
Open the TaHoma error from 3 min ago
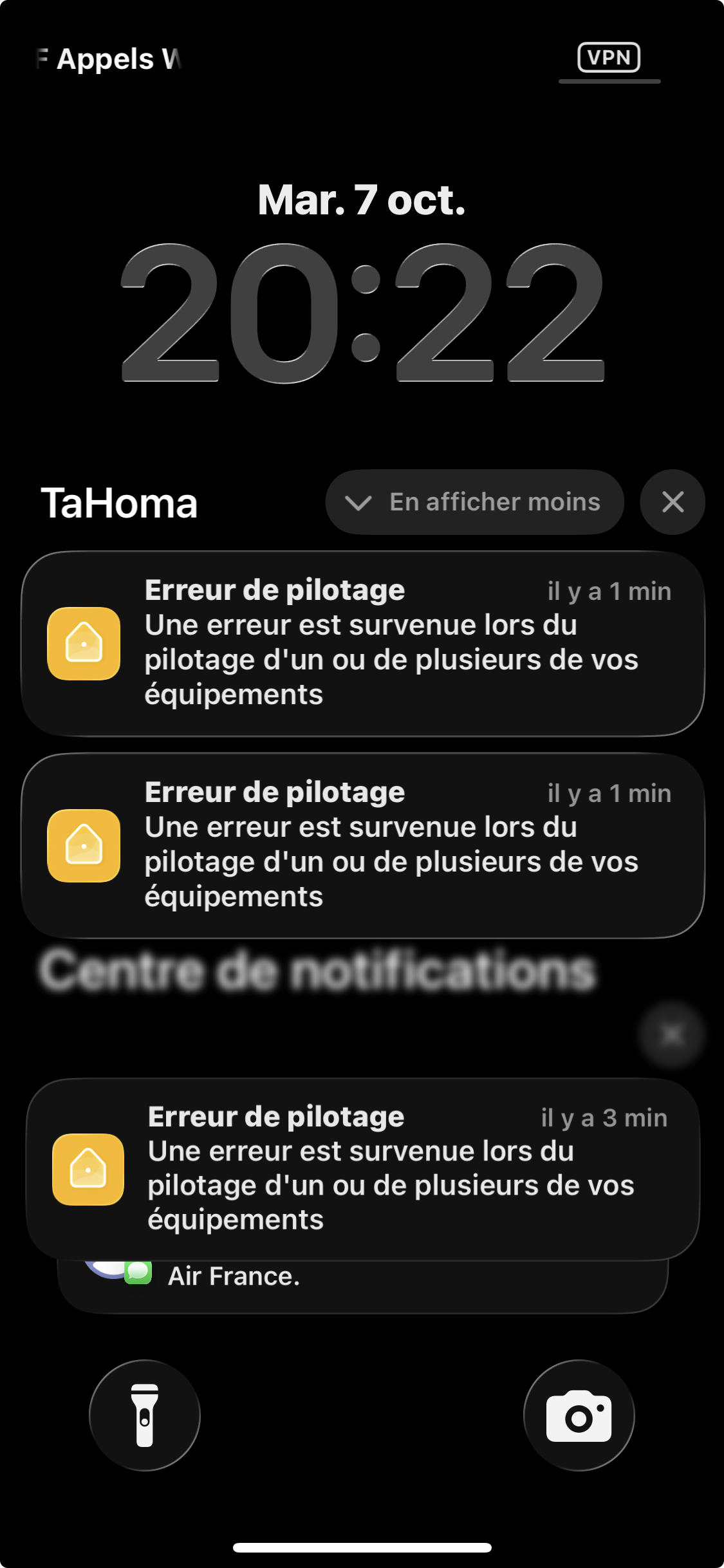[x=362, y=1168]
